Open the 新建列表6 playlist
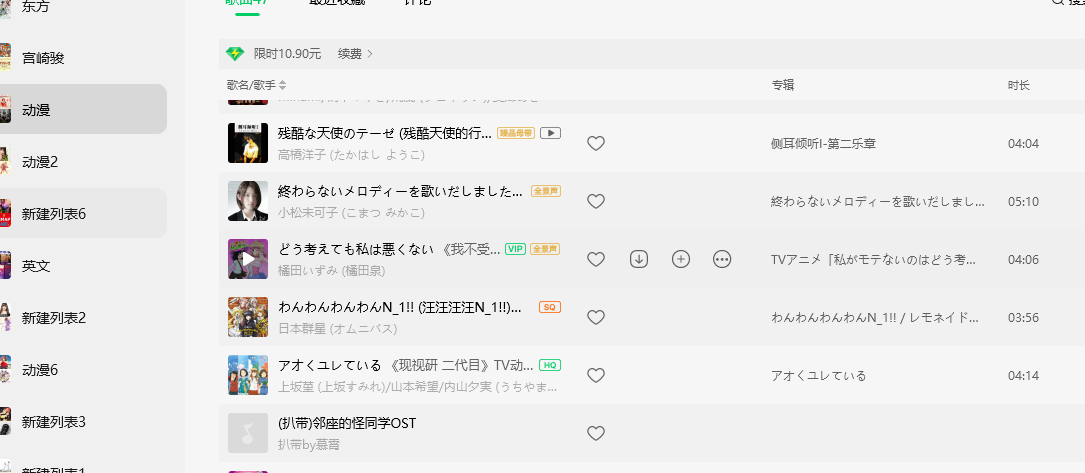1085x473 pixels. 54,214
